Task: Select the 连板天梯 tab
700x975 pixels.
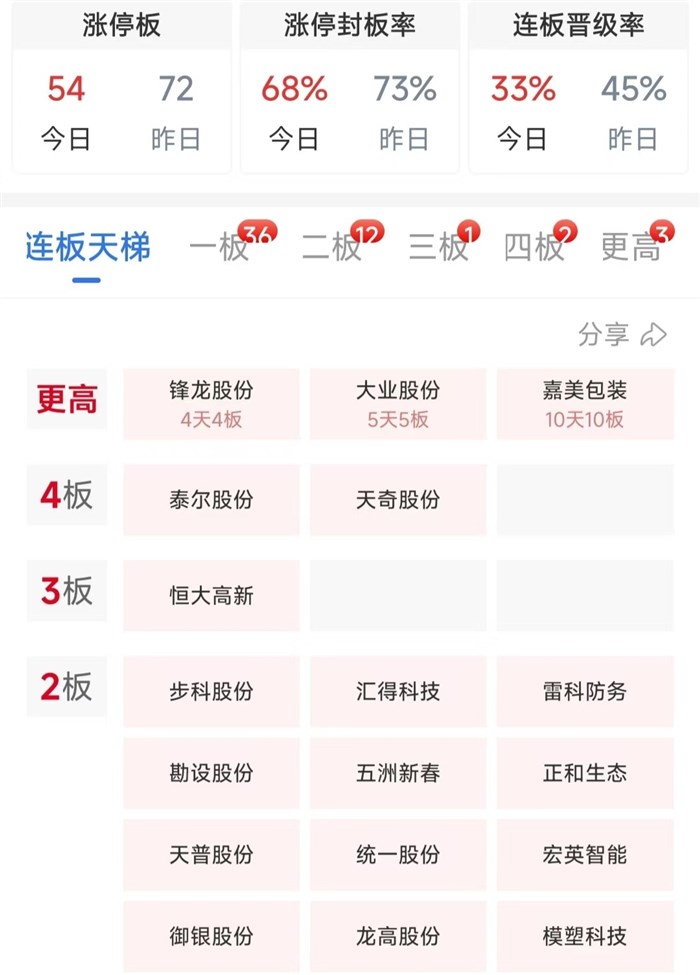Action: tap(88, 247)
